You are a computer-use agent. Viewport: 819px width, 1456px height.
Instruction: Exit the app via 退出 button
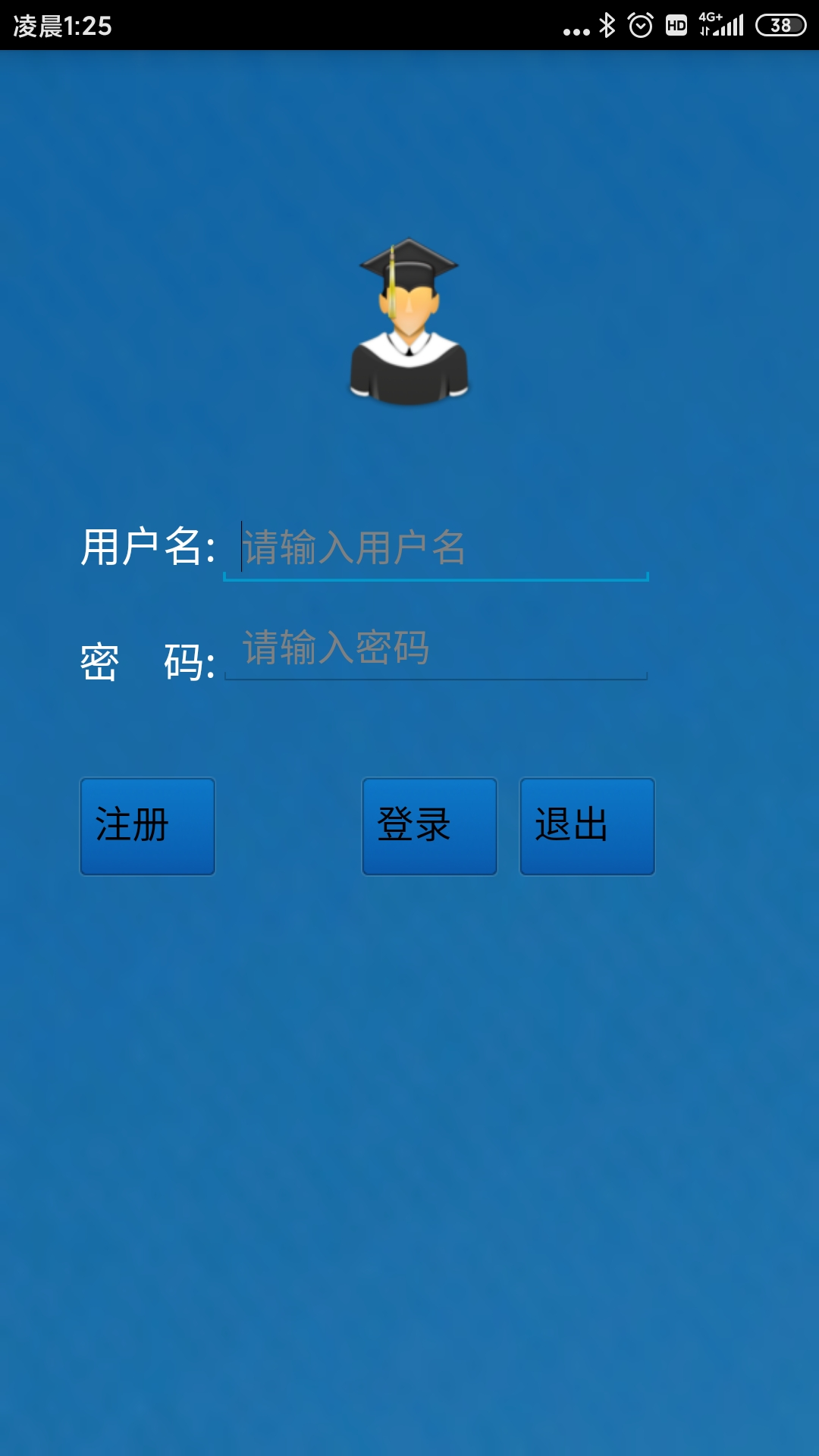point(587,826)
